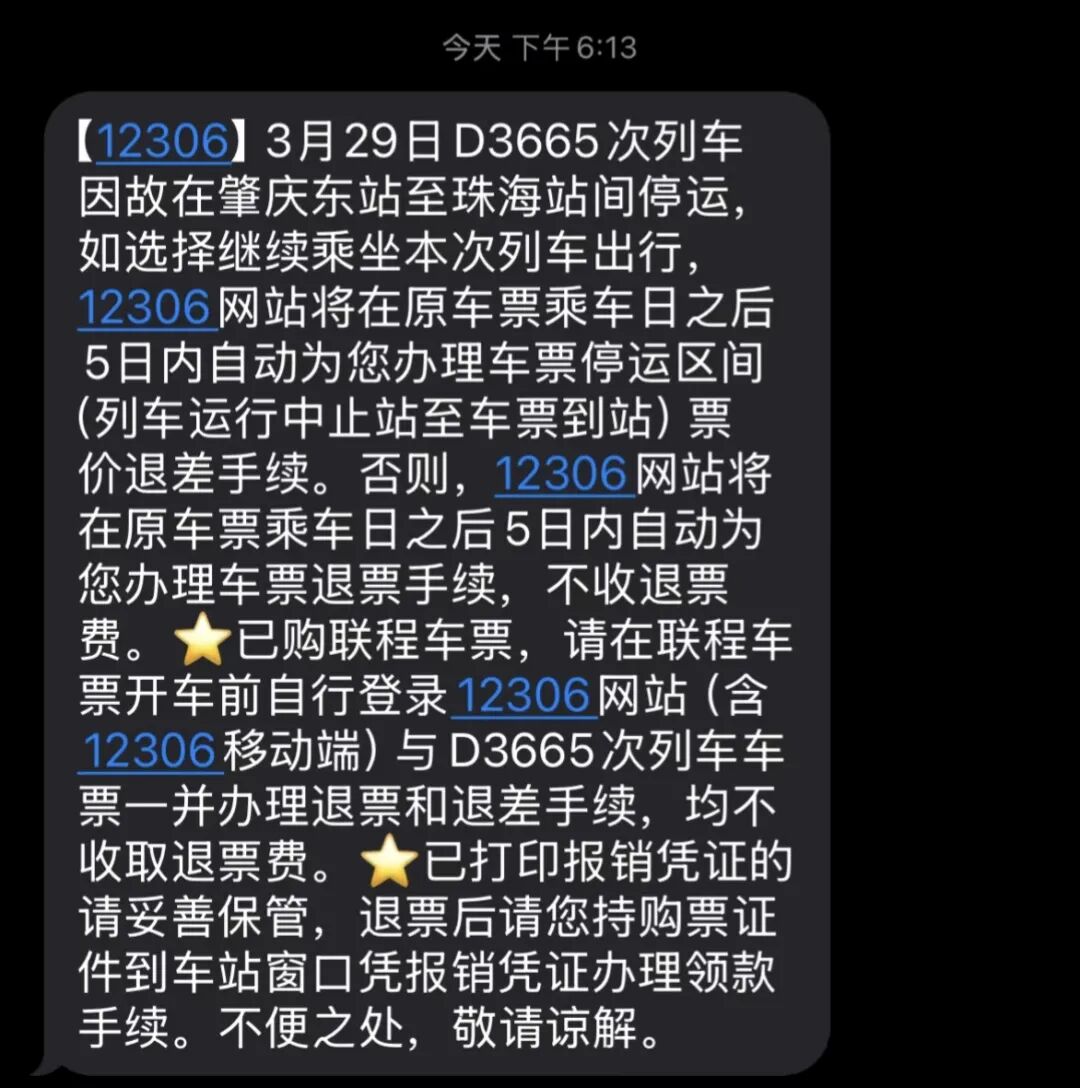Viewport: 1080px width, 1088px height.
Task: Tap the 12306 link inside the brackets
Action: click(x=163, y=143)
